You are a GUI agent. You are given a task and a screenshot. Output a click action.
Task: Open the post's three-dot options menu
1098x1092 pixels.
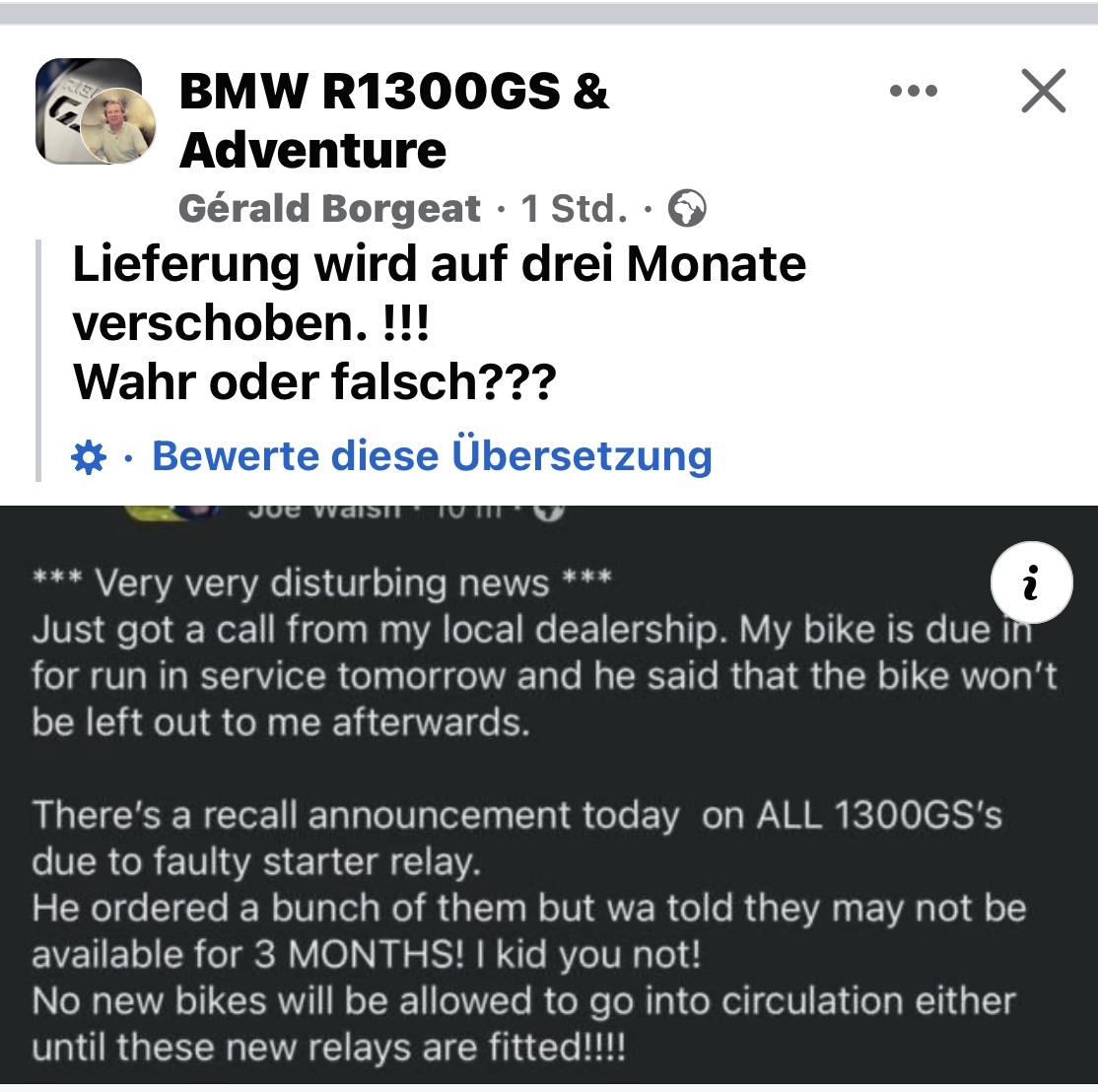coord(914,92)
